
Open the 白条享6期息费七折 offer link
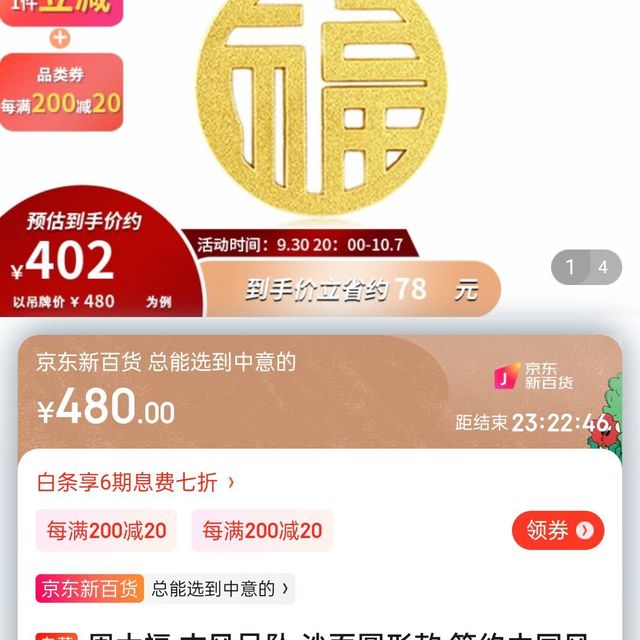[136, 483]
